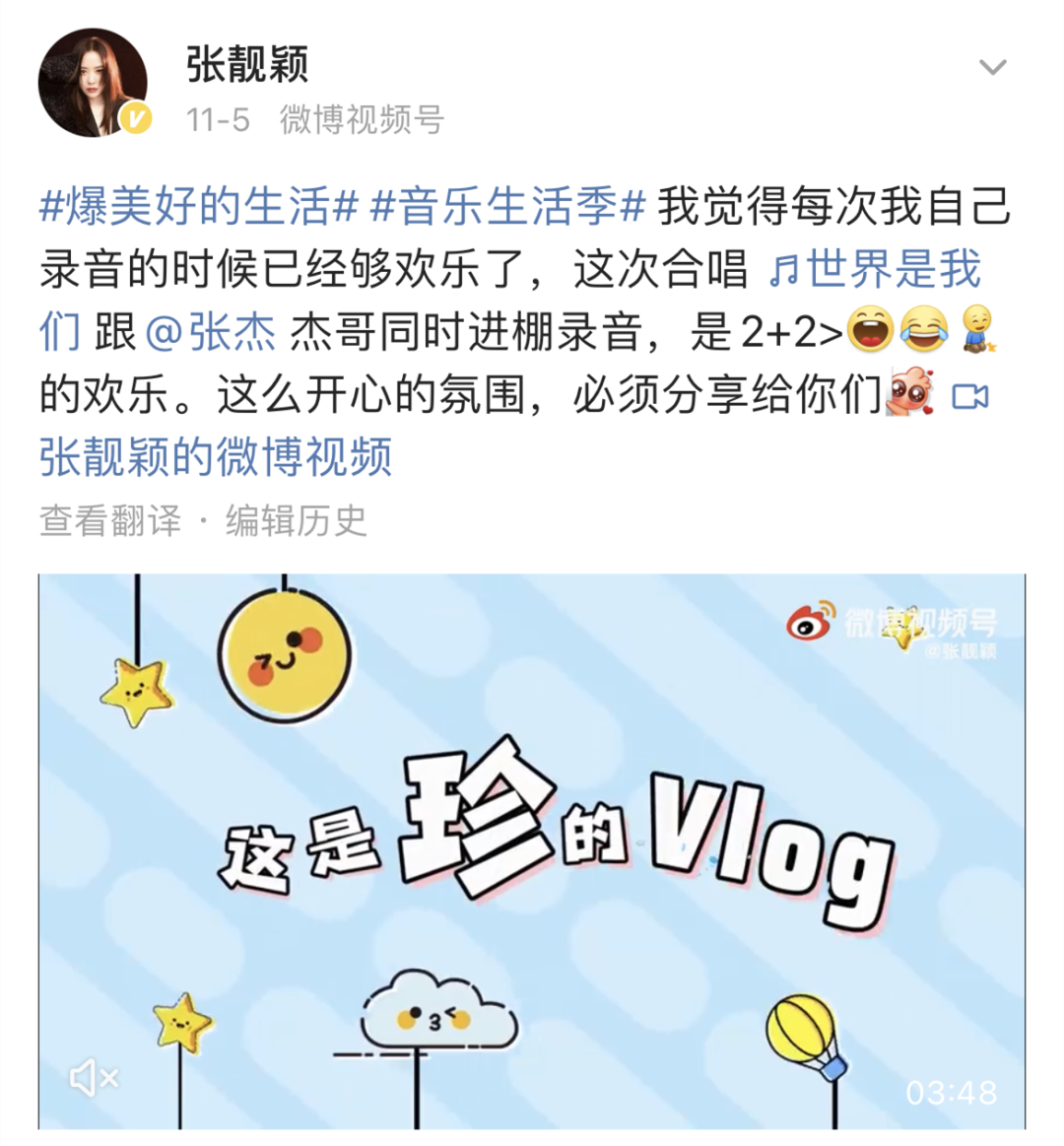Tap 查看翻译 to translate the post
Image resolution: width=1064 pixels, height=1146 pixels.
110,520
